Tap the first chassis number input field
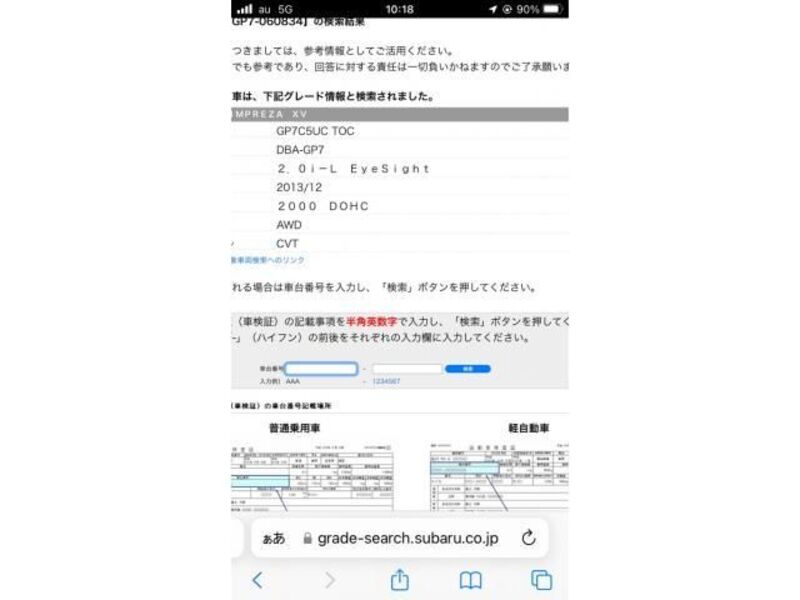 click(x=321, y=369)
